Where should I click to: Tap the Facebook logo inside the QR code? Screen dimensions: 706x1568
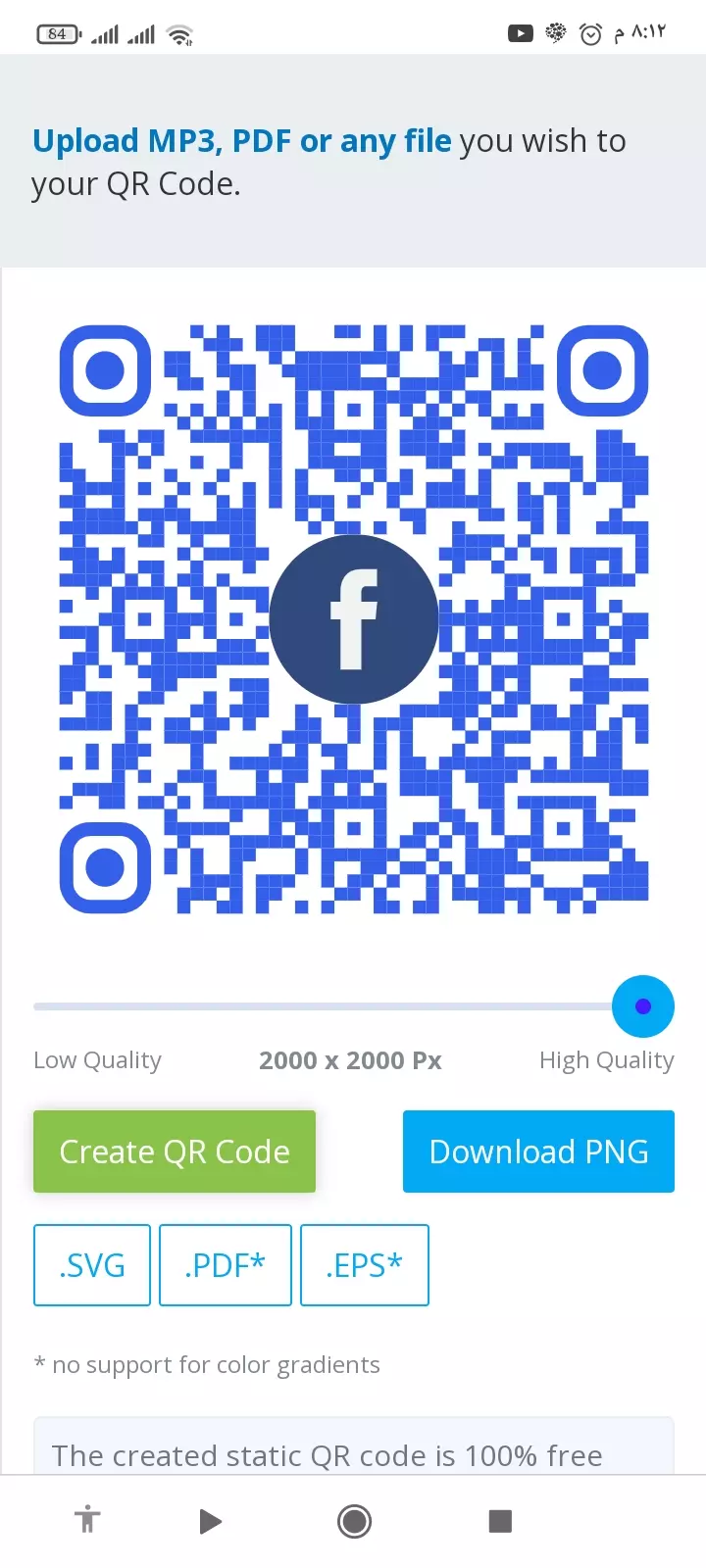(x=355, y=619)
